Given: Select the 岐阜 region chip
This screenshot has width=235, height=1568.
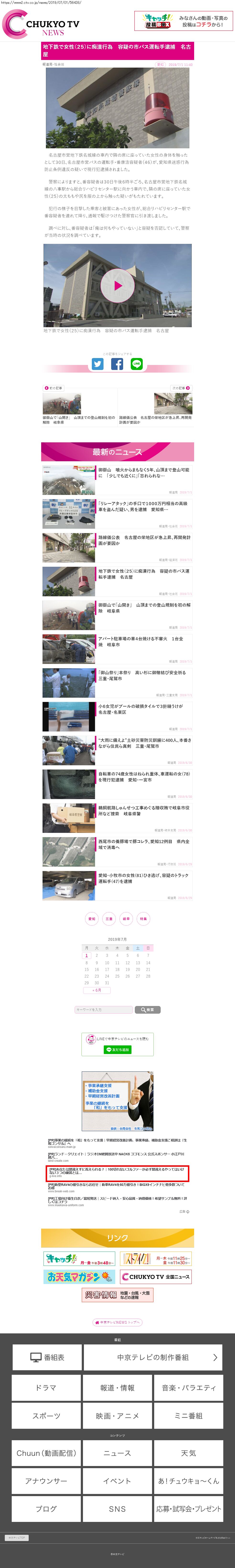Looking at the screenshot, I should pos(126,919).
